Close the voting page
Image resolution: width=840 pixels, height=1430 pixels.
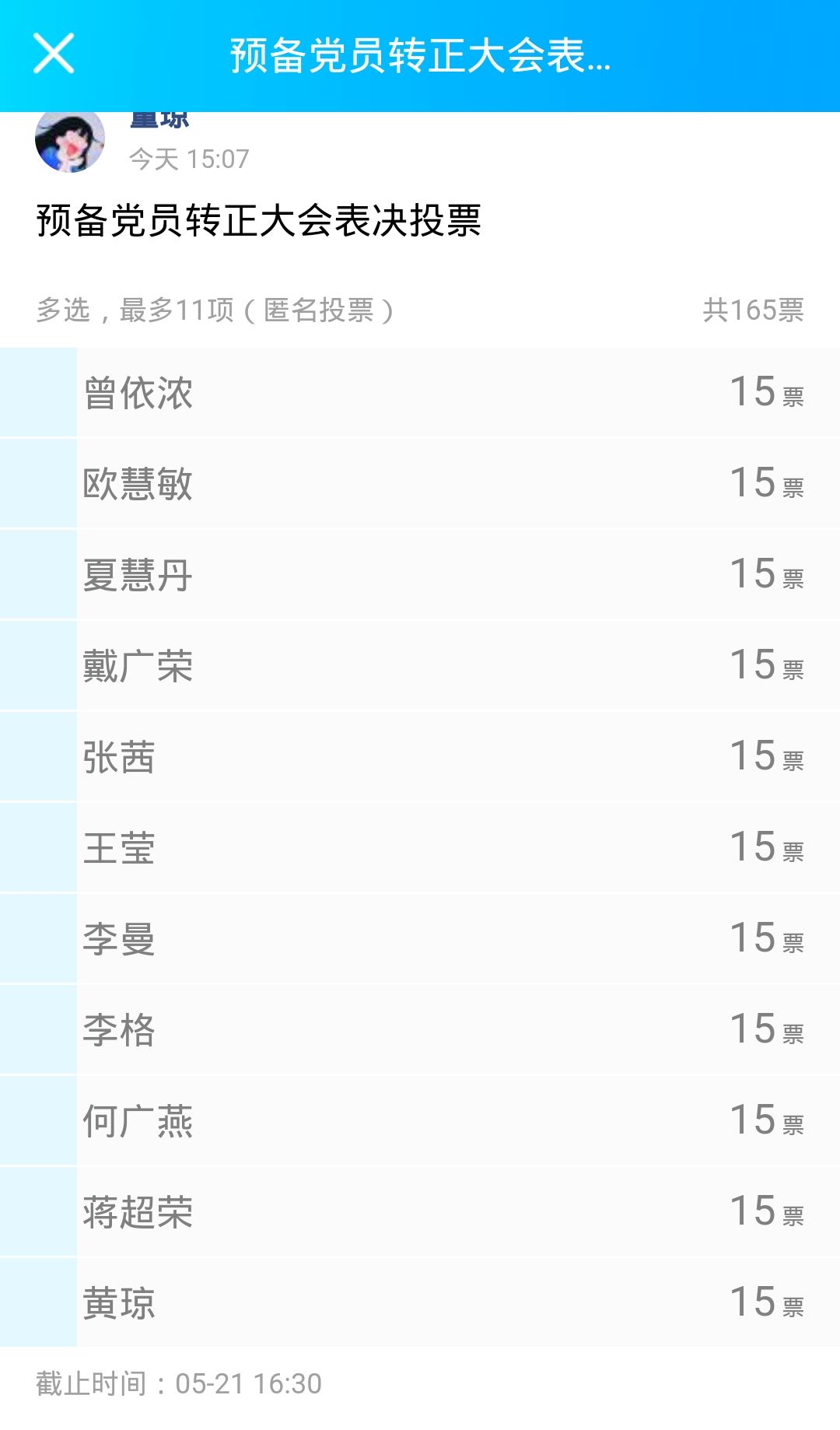54,54
